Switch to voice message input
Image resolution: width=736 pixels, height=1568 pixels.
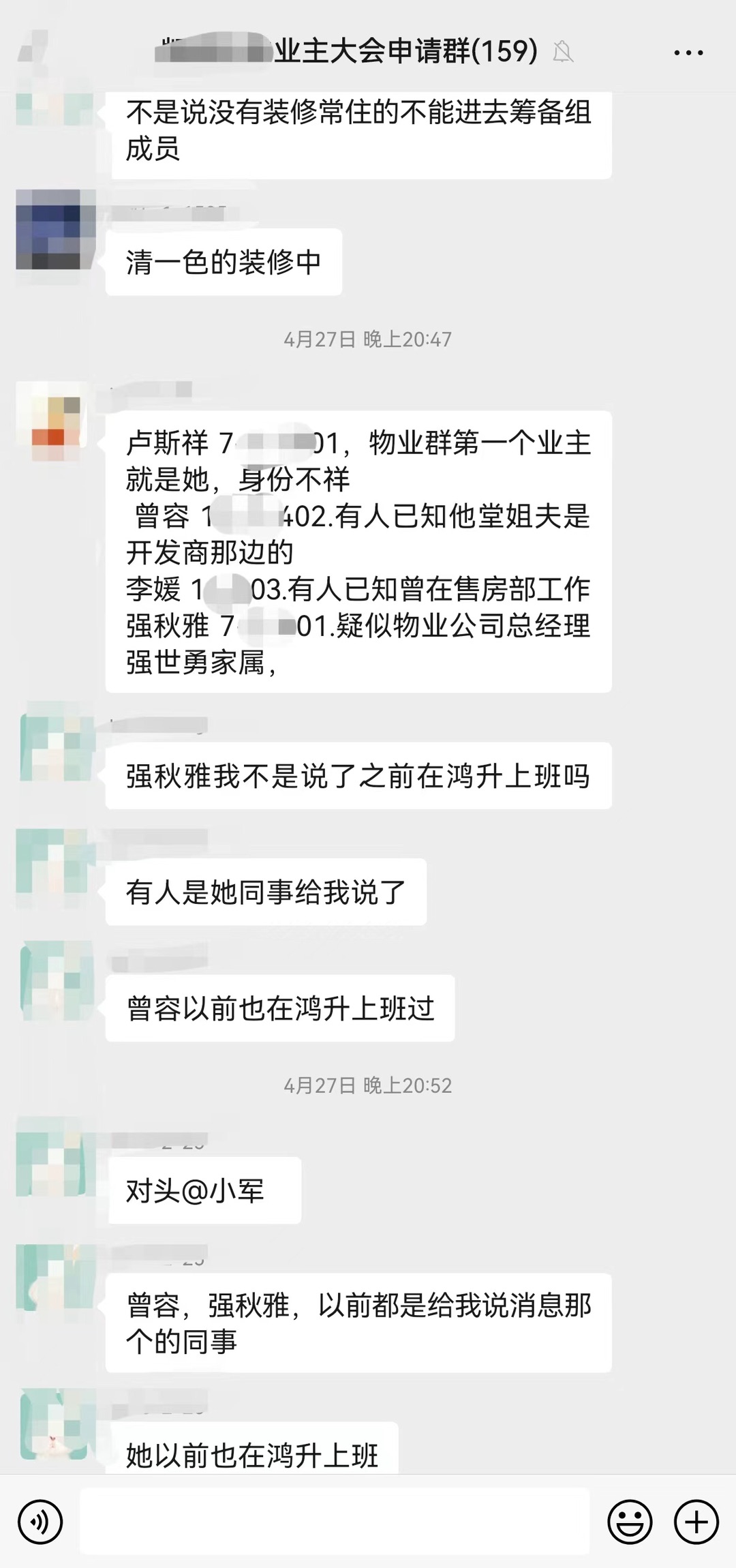[40, 1522]
